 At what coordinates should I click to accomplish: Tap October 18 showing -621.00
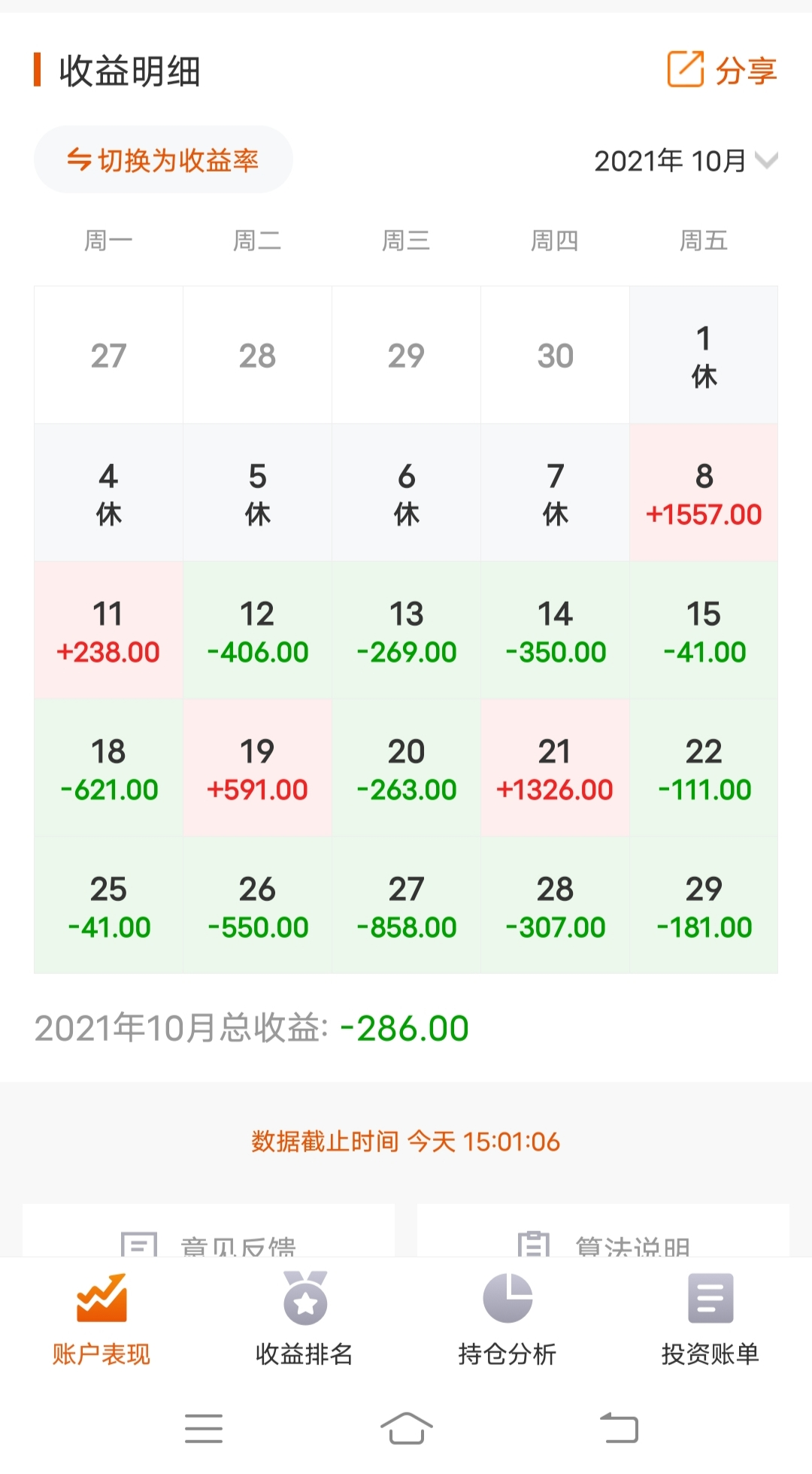108,769
